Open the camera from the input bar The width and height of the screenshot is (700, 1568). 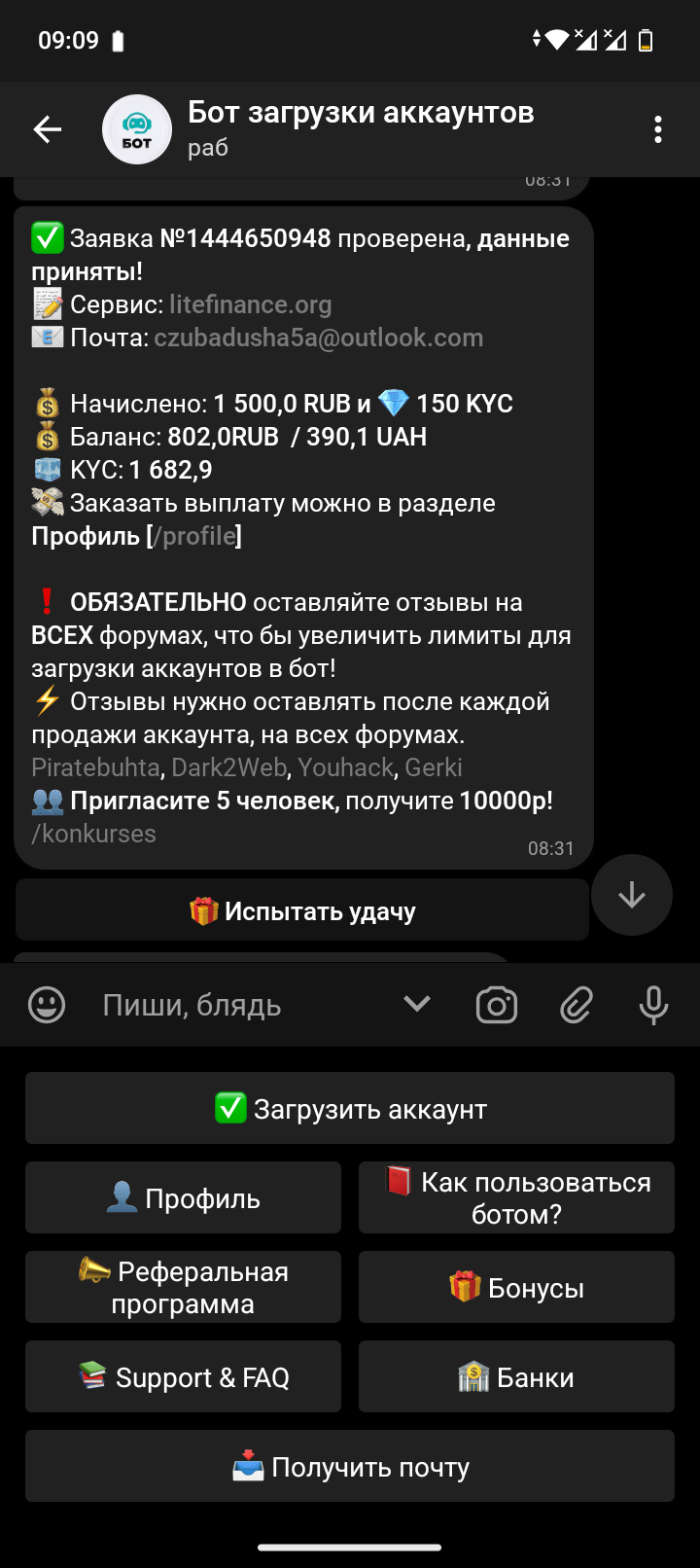coord(497,1005)
